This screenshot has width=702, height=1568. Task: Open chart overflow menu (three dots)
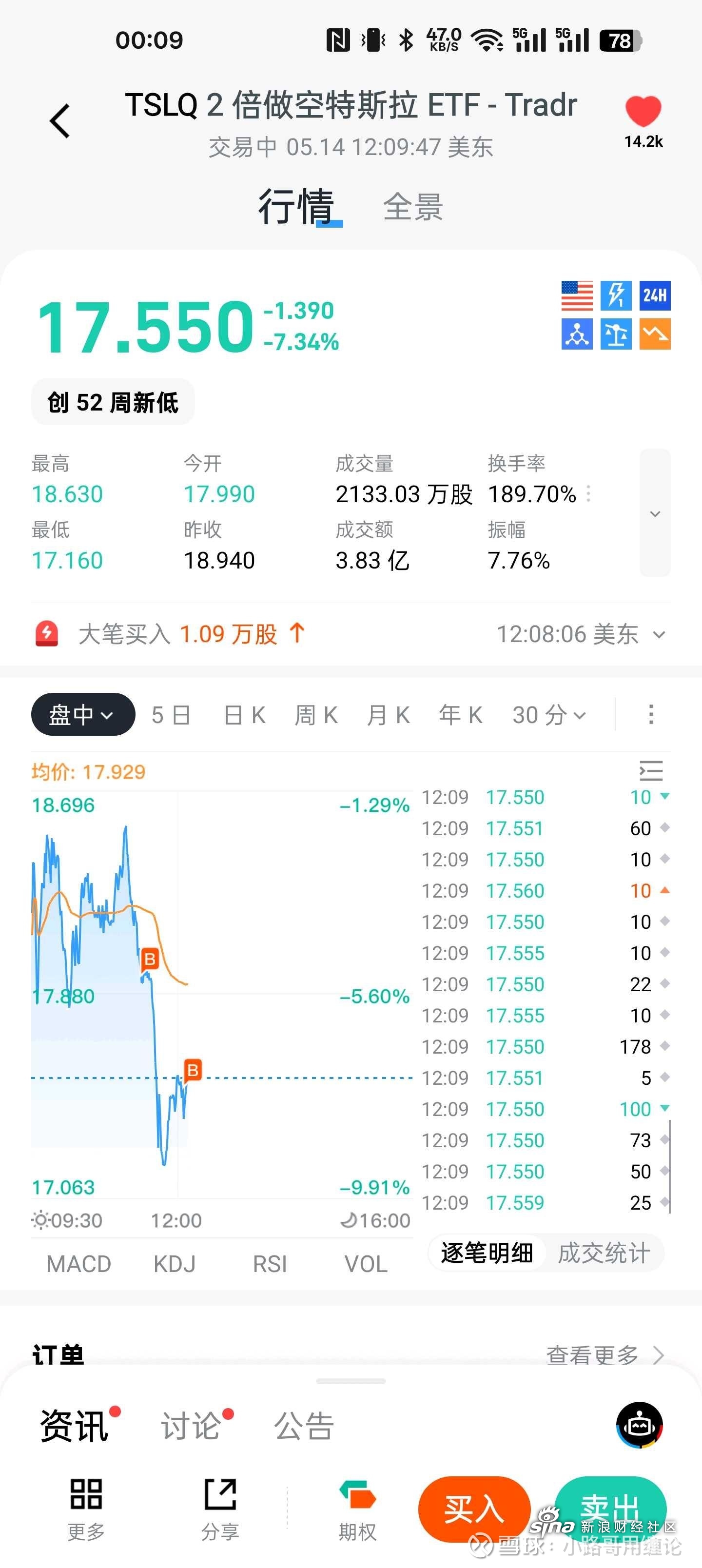(651, 715)
